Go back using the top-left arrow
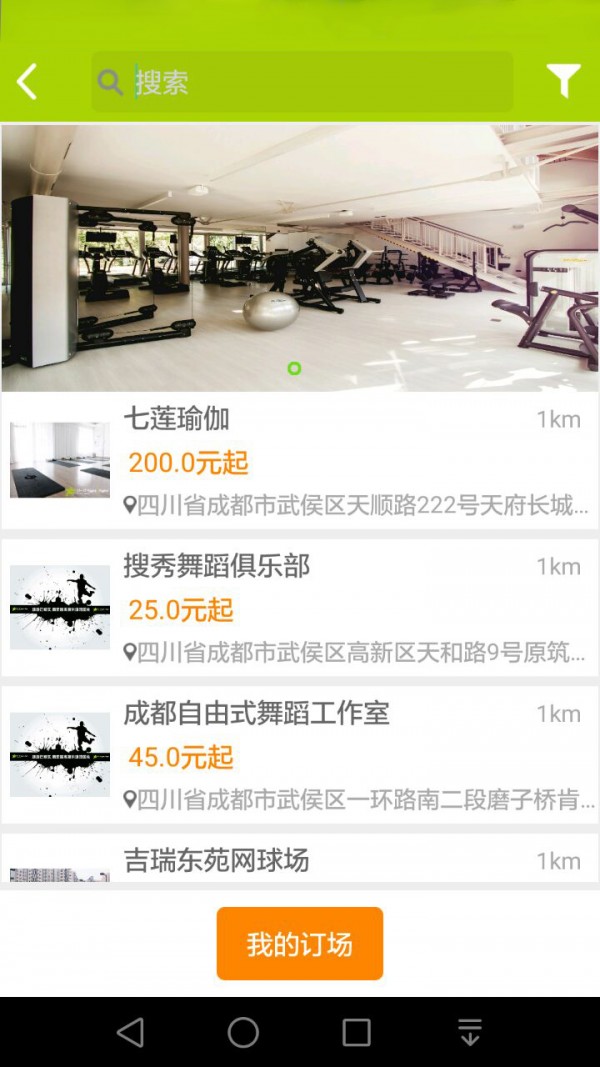 click(28, 82)
